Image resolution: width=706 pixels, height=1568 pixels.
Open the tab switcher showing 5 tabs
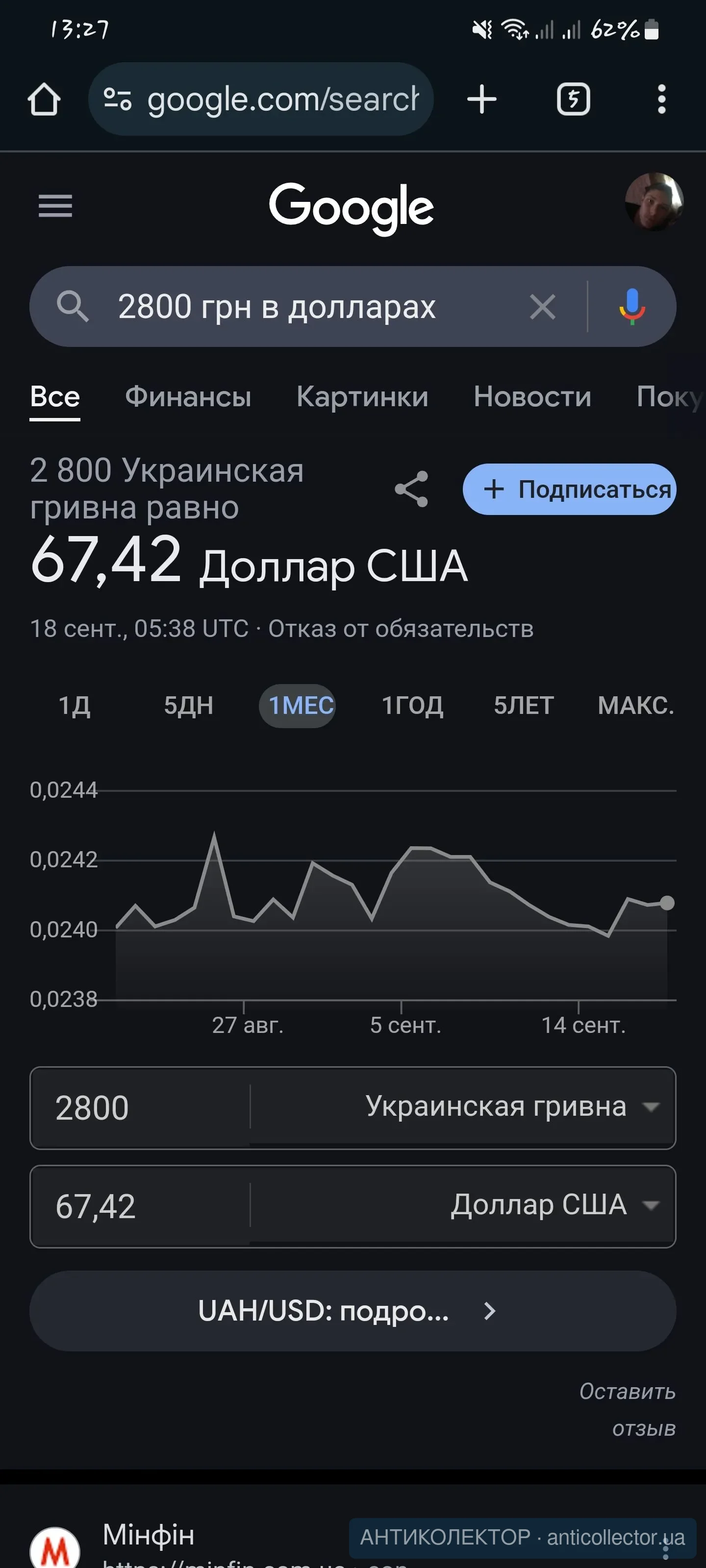pos(573,99)
